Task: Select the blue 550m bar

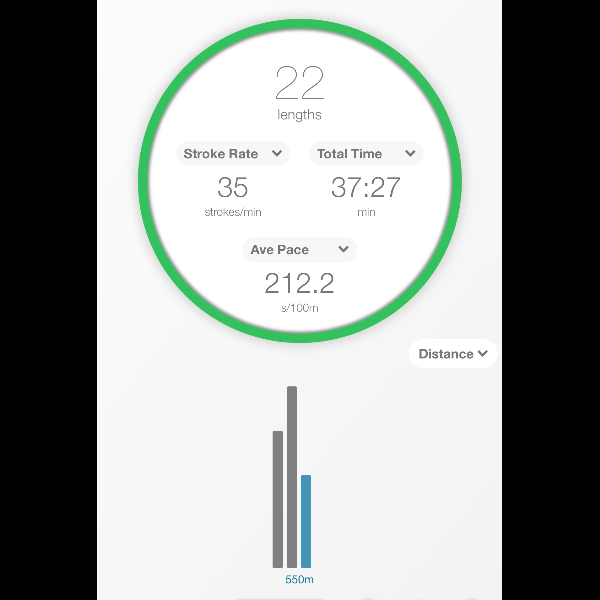Action: point(306,521)
